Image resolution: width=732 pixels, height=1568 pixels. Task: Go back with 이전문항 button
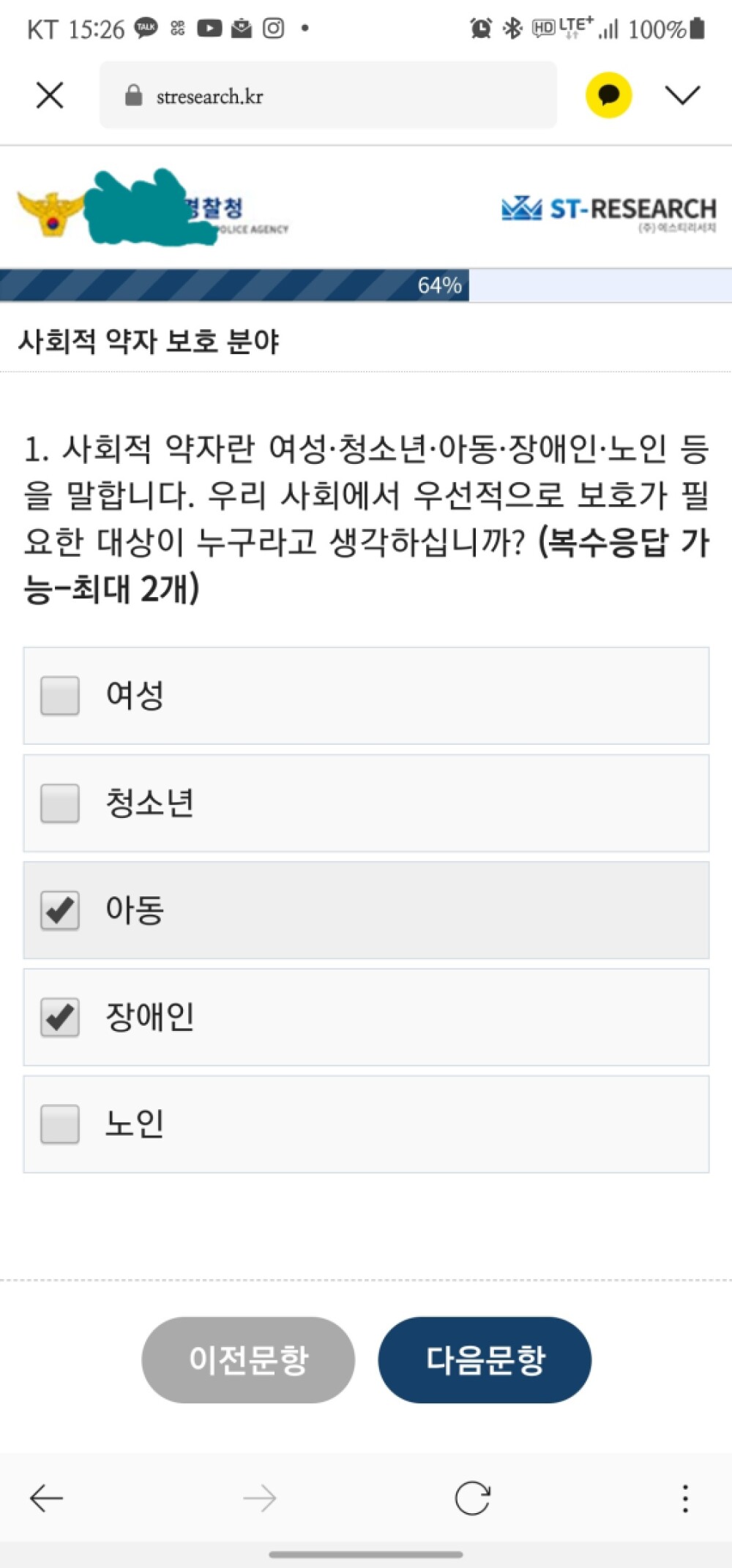pos(248,1359)
